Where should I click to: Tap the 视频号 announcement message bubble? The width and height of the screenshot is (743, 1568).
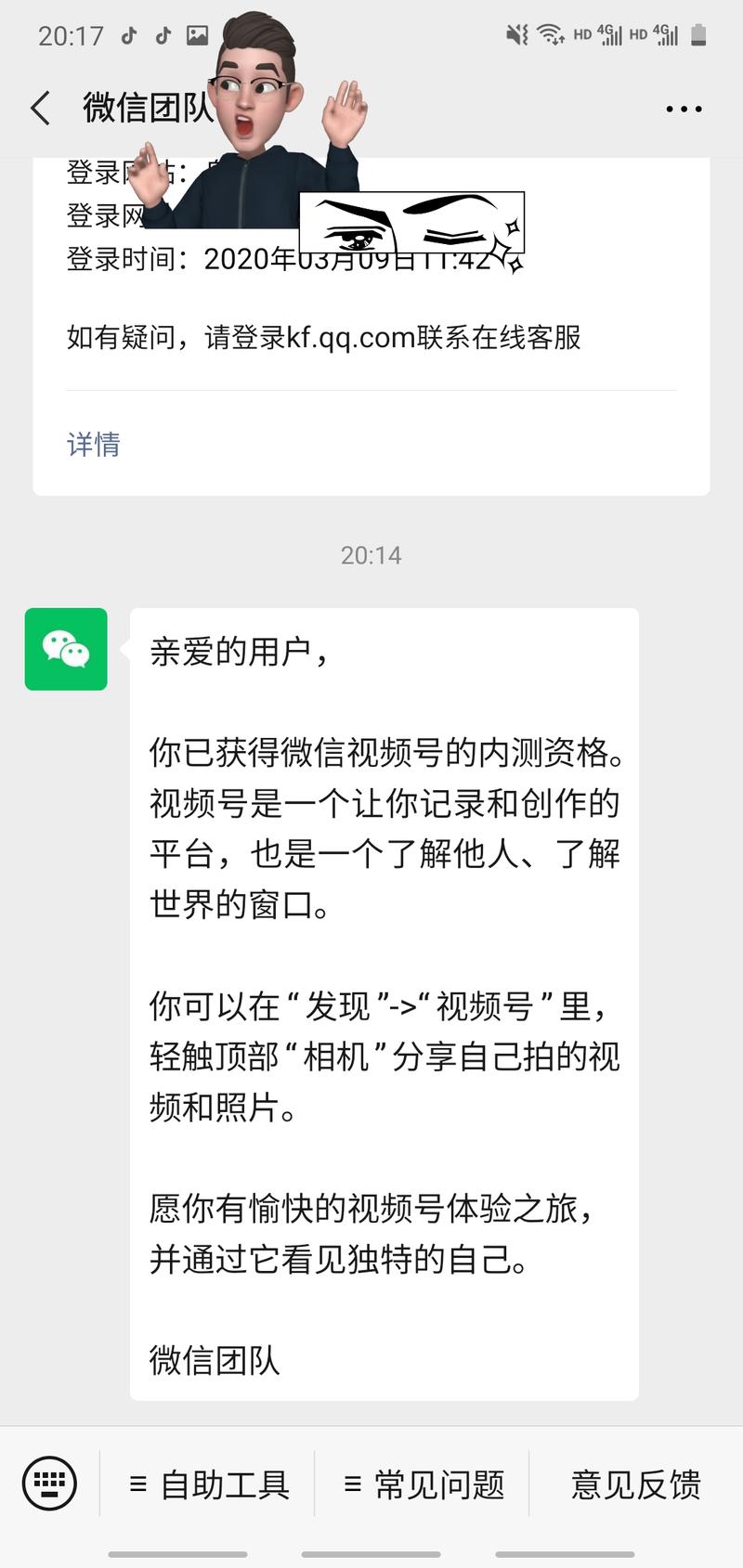point(384,1003)
